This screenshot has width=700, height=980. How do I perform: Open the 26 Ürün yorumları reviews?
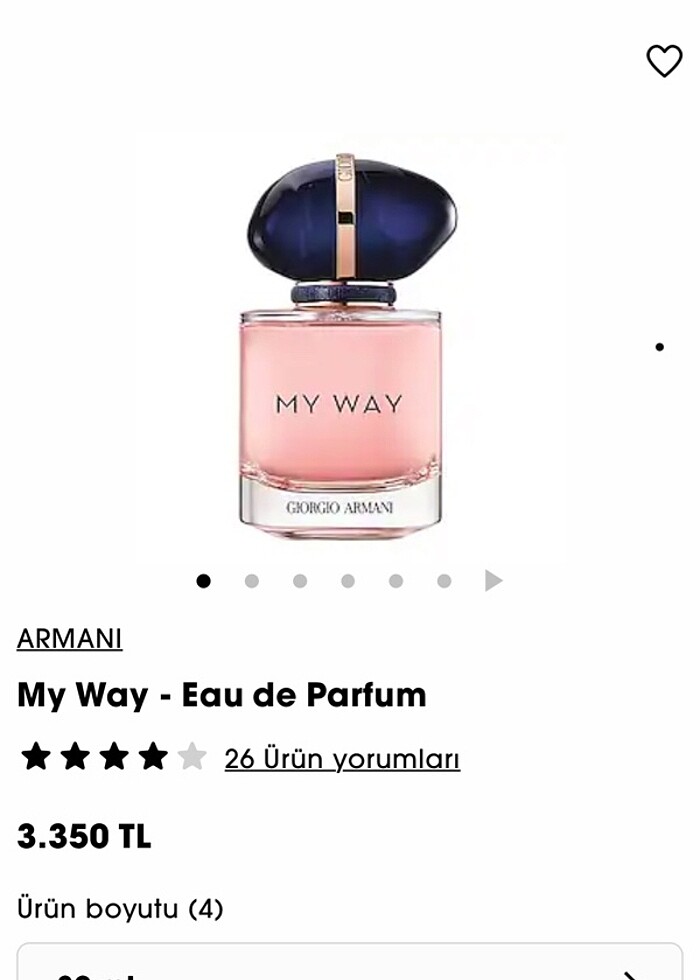(x=342, y=759)
